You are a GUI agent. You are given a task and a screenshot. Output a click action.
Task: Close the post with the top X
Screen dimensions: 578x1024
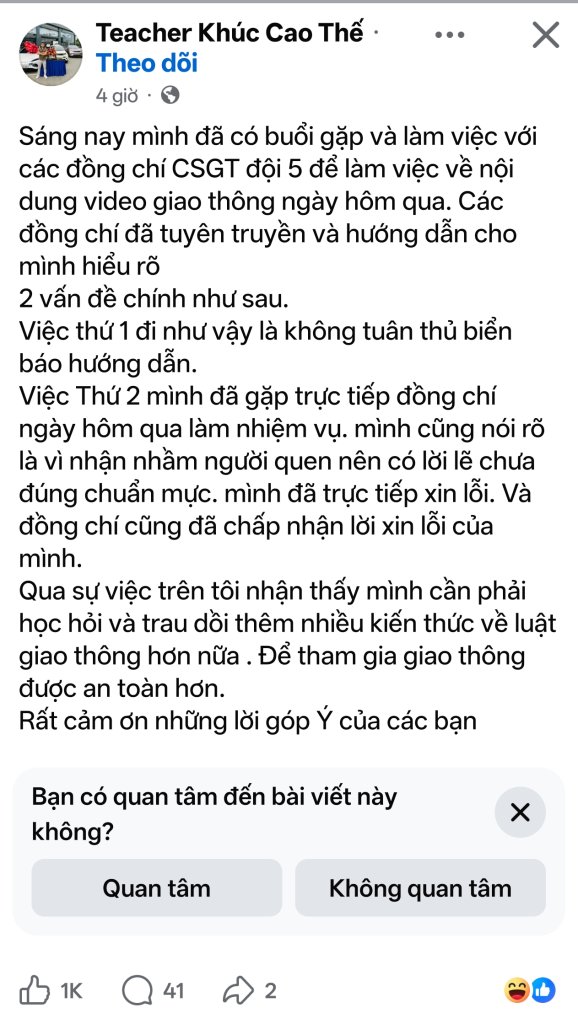tap(545, 35)
